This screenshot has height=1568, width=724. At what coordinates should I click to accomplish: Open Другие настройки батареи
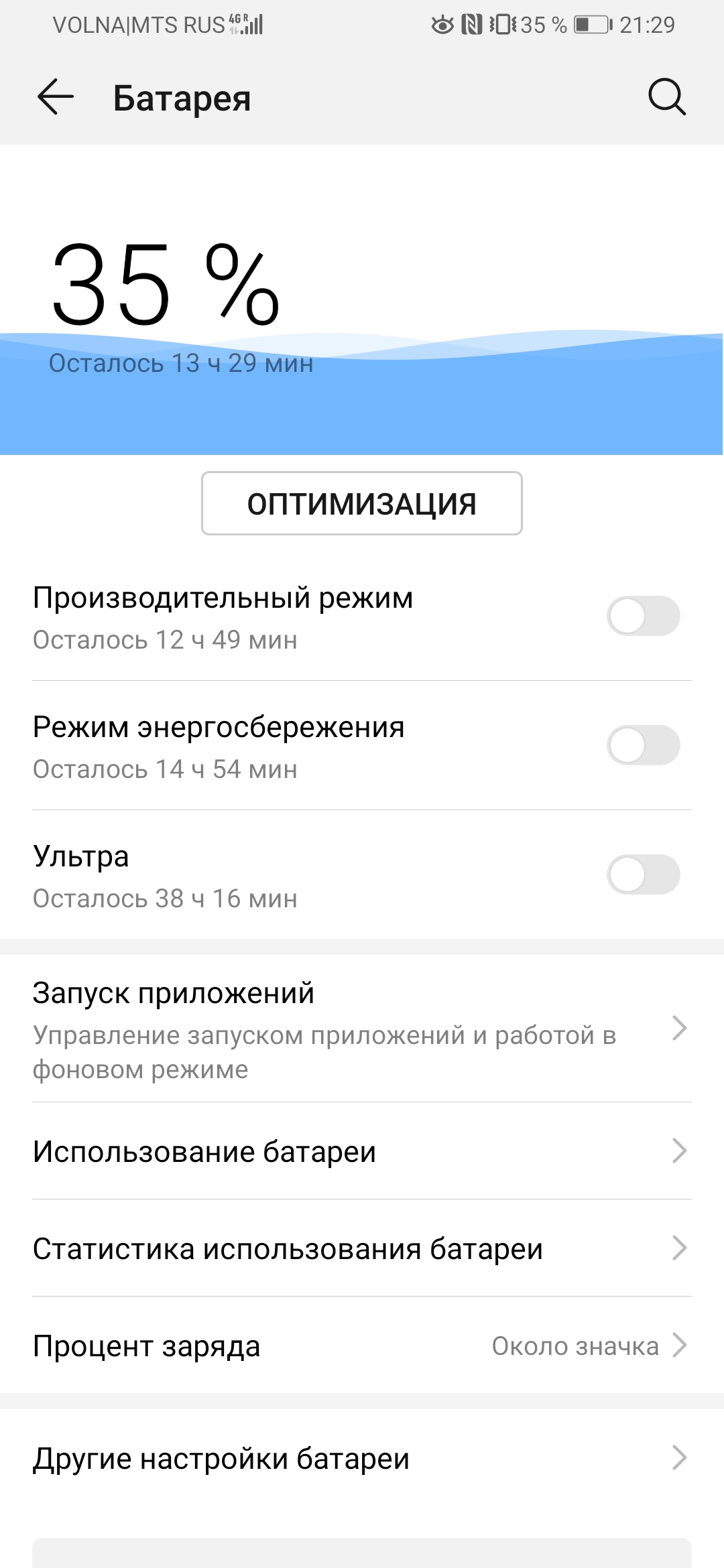pyautogui.click(x=362, y=1458)
